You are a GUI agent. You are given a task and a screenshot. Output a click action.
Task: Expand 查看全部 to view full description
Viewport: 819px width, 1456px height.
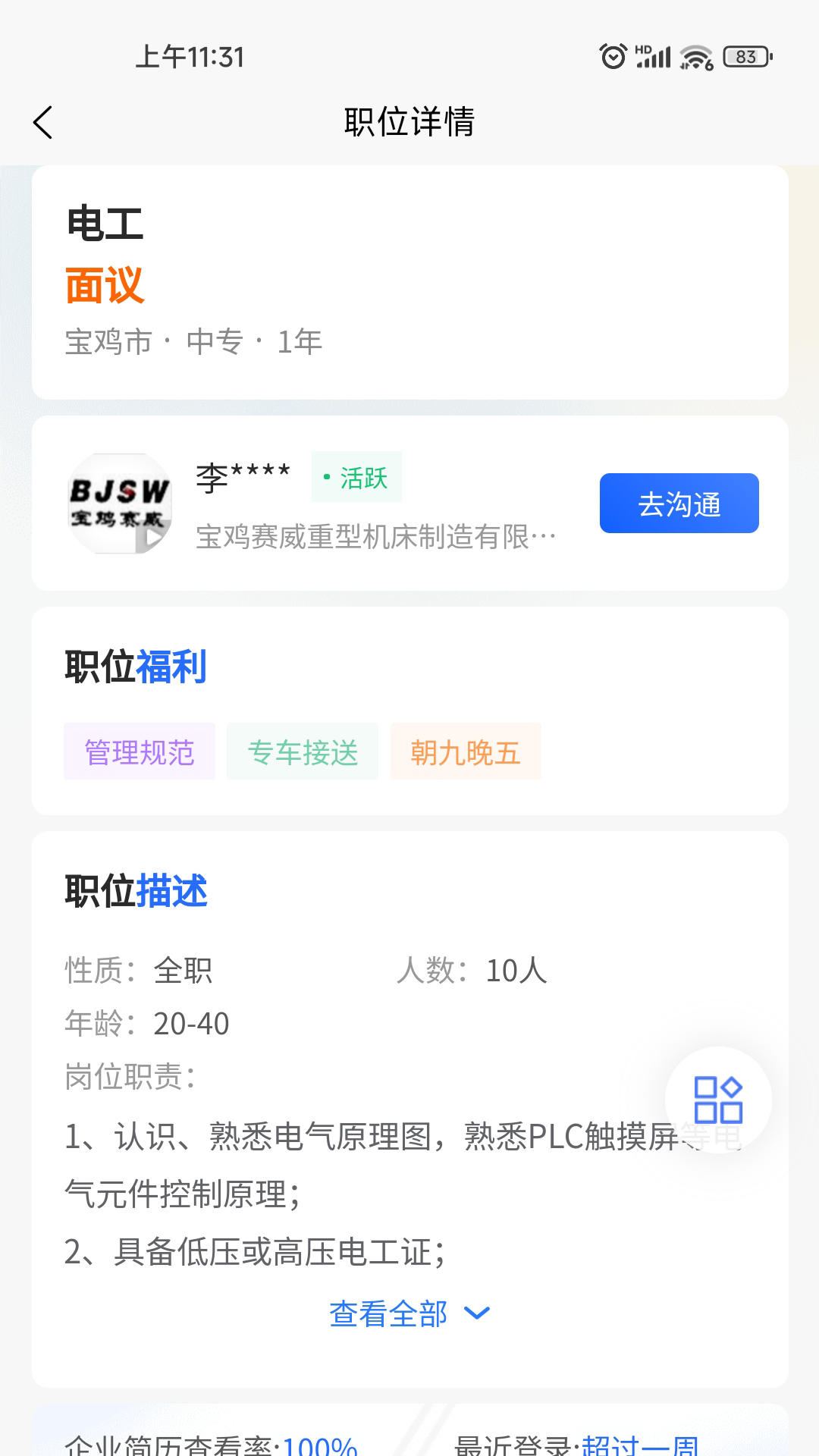[x=388, y=1314]
